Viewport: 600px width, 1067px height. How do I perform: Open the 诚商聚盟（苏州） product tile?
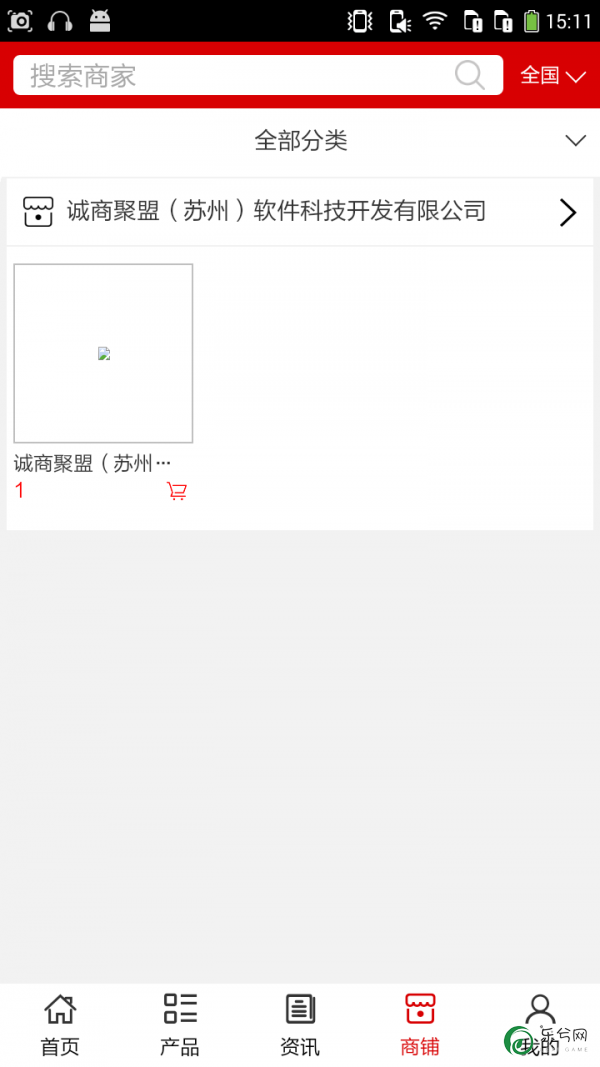point(103,354)
